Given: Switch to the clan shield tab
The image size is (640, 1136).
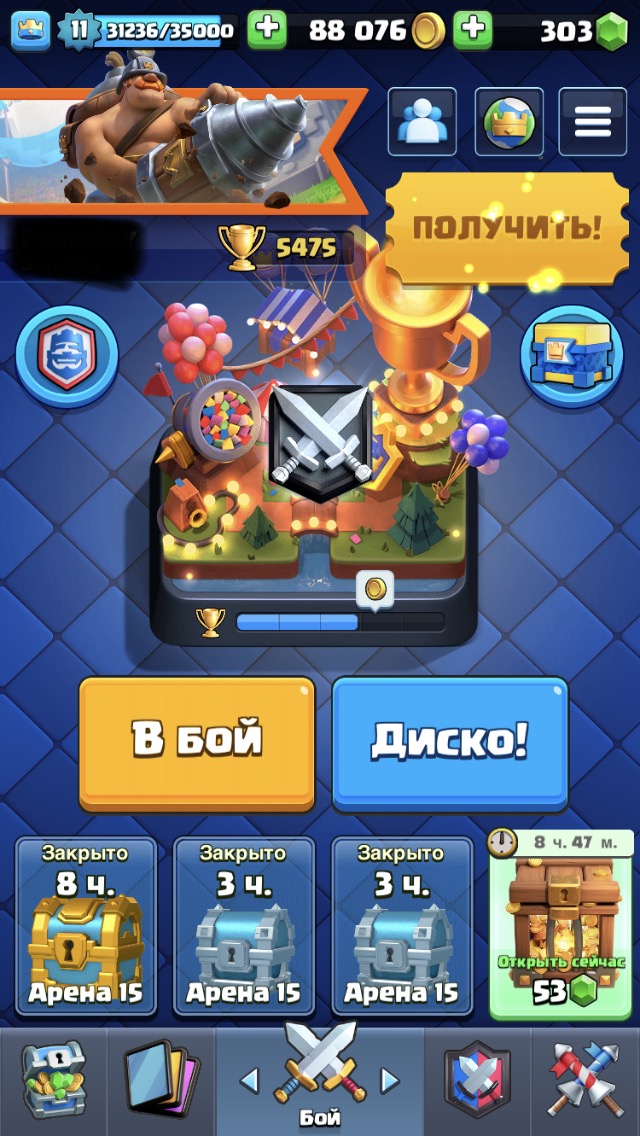Looking at the screenshot, I should [x=477, y=1080].
